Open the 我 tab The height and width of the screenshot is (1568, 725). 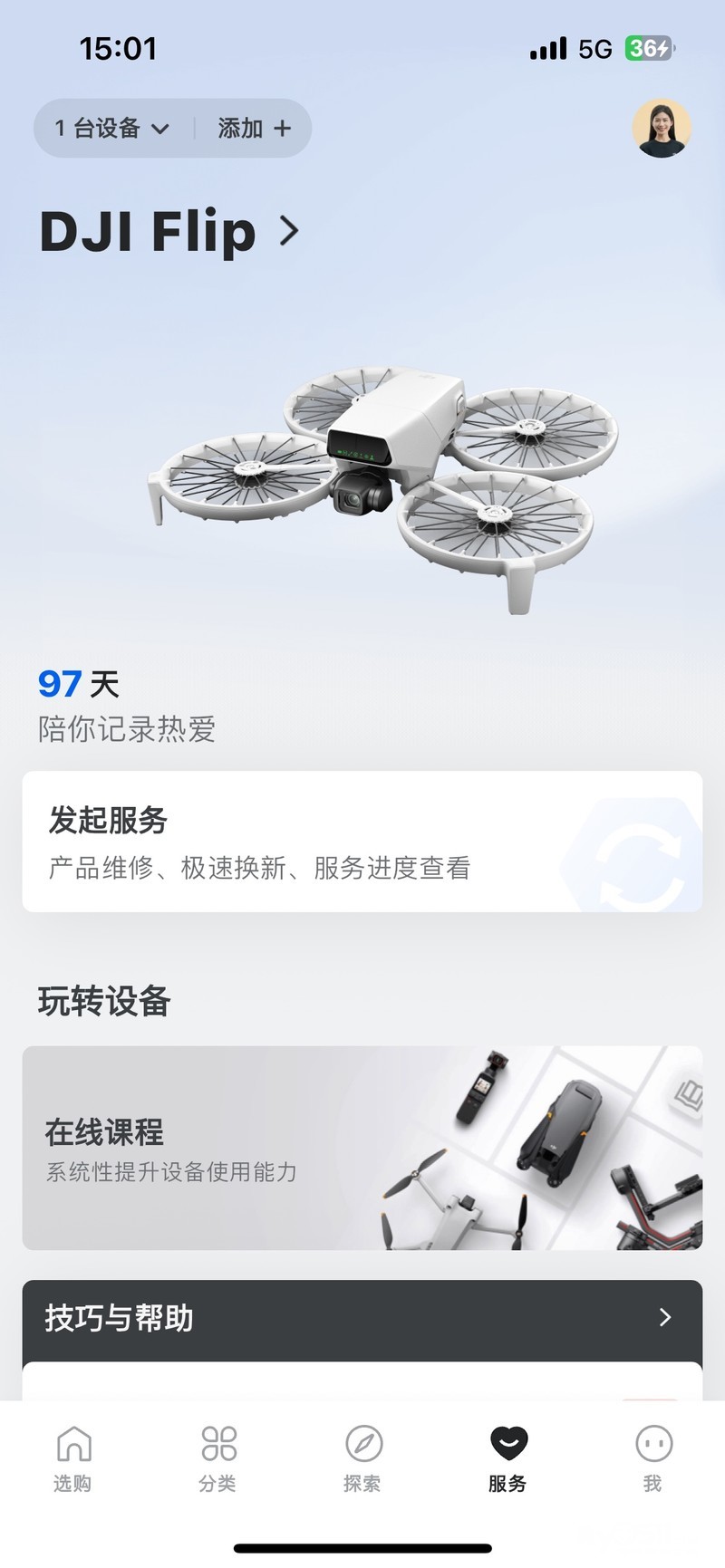click(652, 1458)
